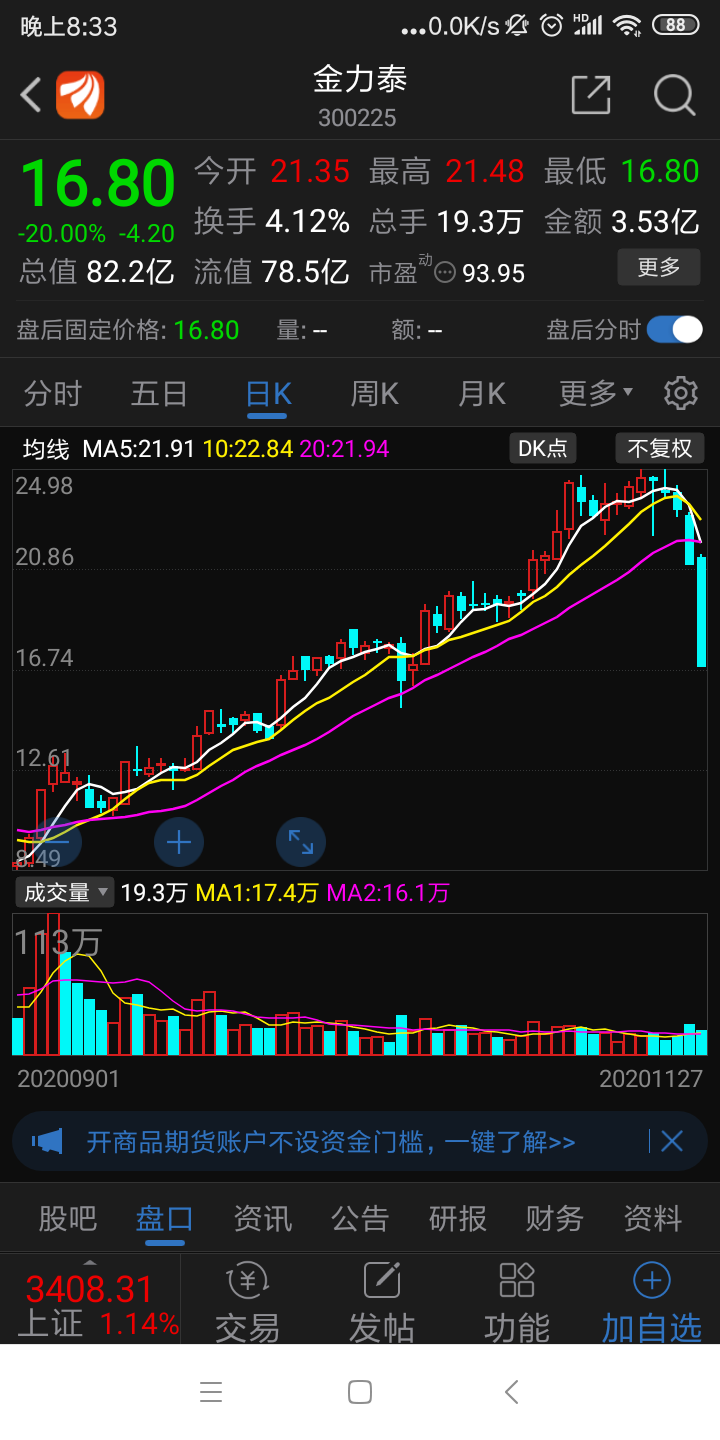Tap the chart zoom-in plus icon

[x=178, y=842]
